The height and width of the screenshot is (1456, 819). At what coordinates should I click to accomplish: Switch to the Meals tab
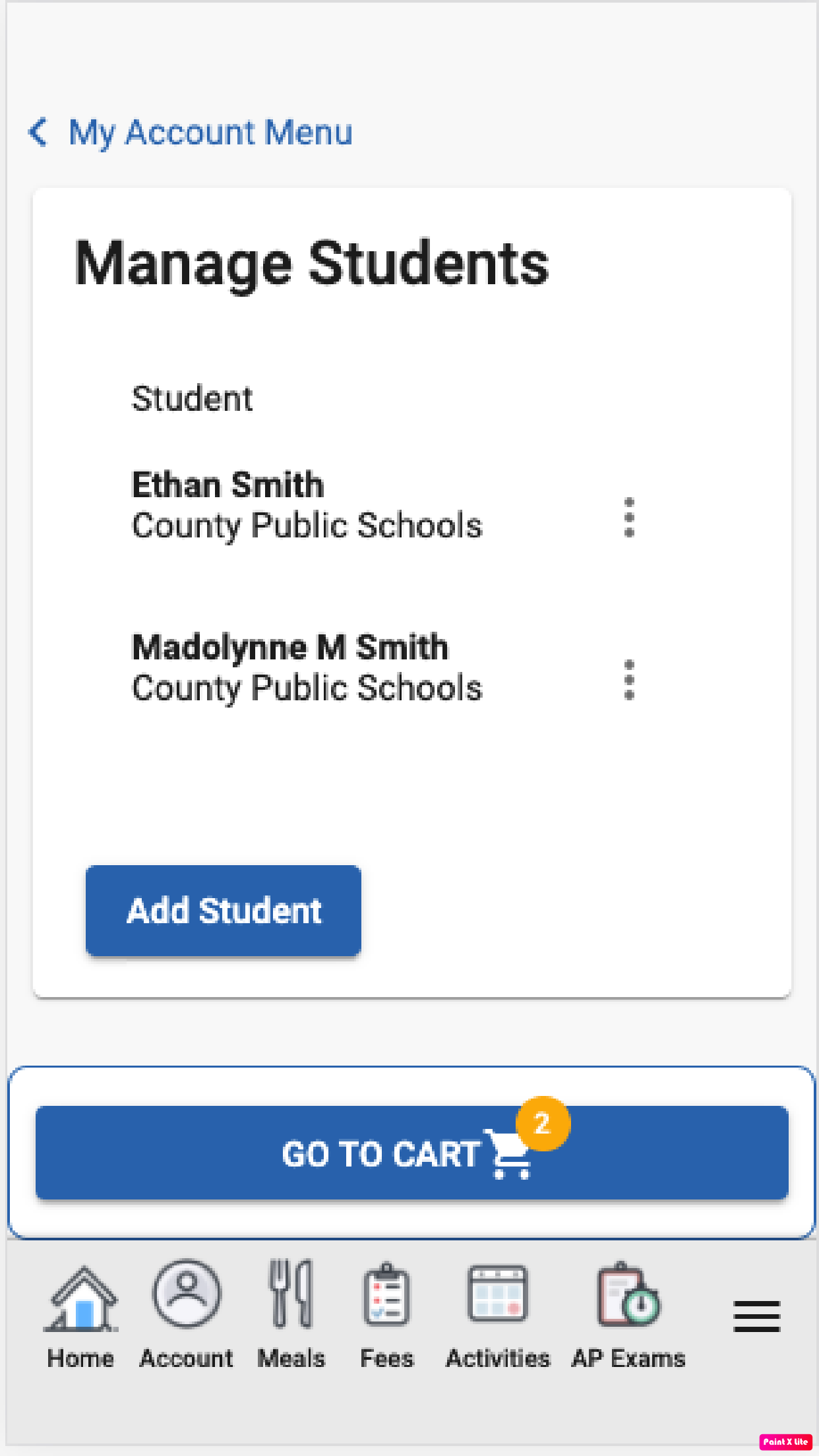tap(291, 1315)
